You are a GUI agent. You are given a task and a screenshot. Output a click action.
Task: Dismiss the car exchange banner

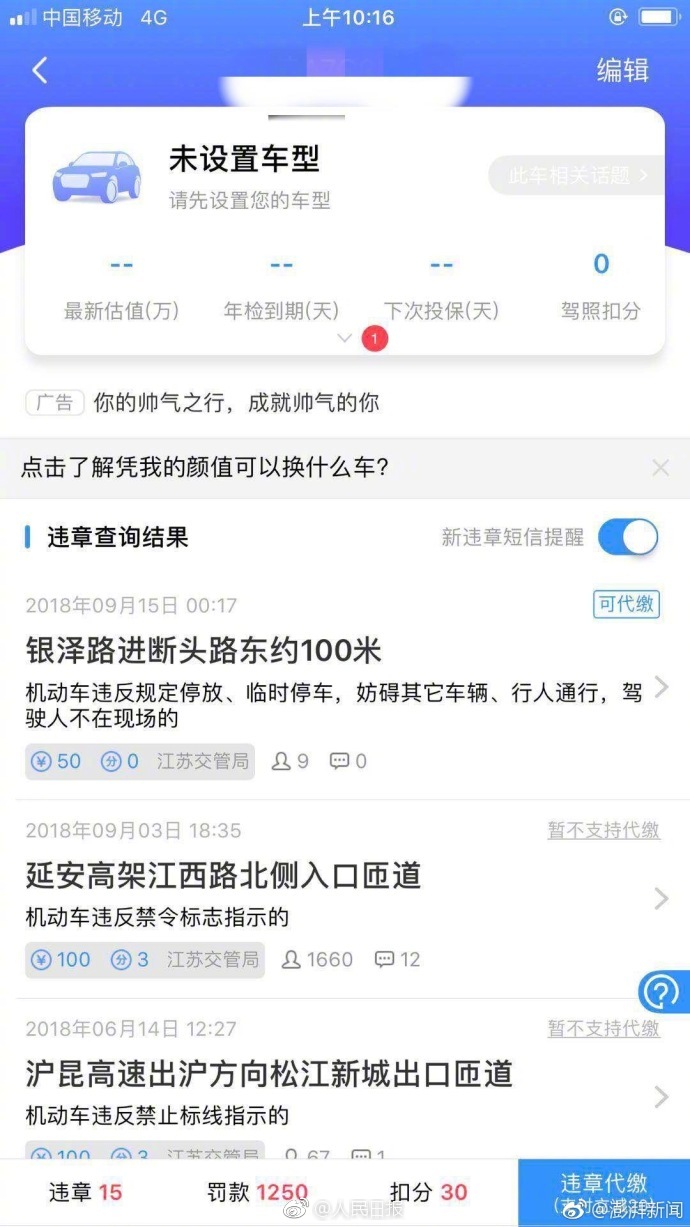(x=660, y=468)
